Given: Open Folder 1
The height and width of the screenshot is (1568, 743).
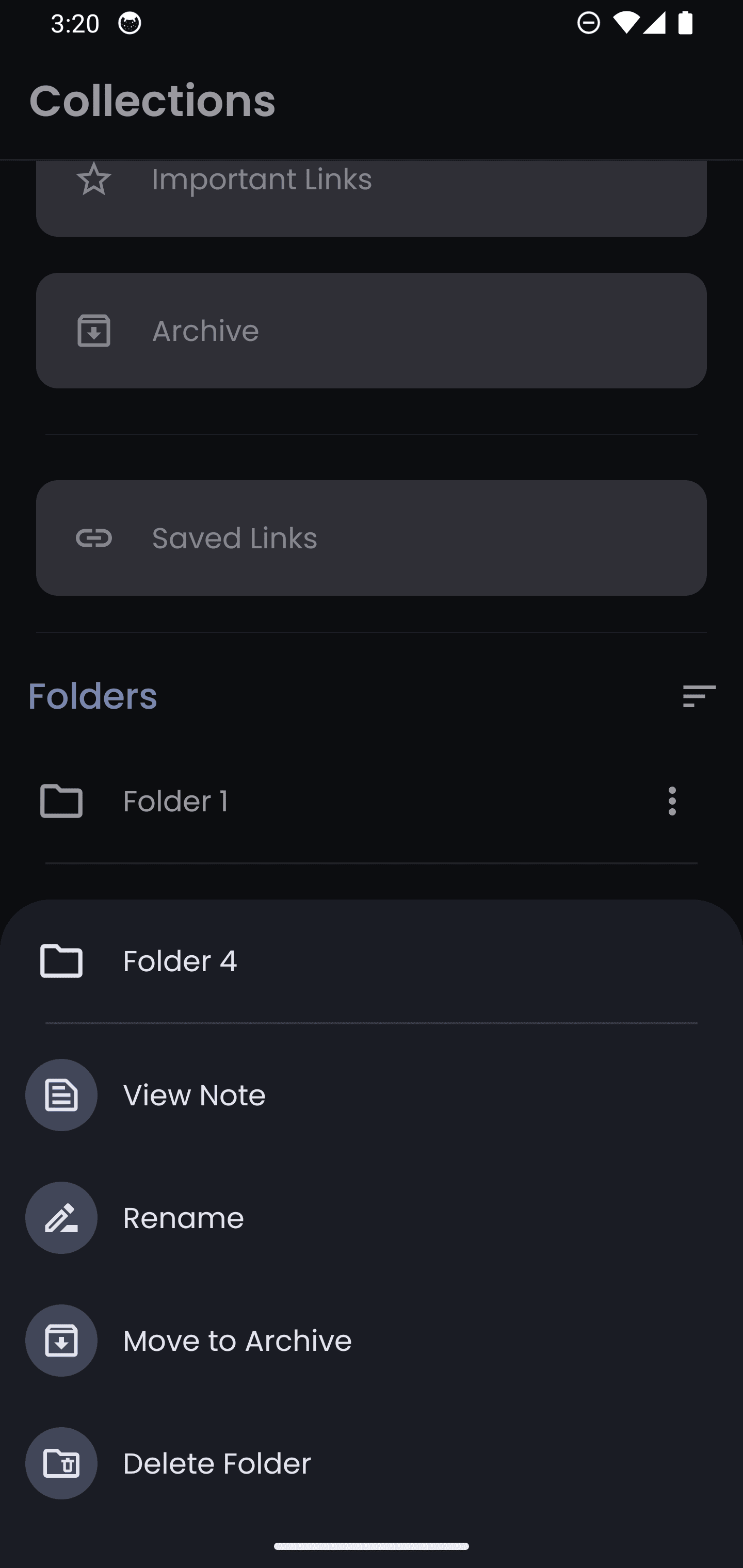Looking at the screenshot, I should coord(175,801).
